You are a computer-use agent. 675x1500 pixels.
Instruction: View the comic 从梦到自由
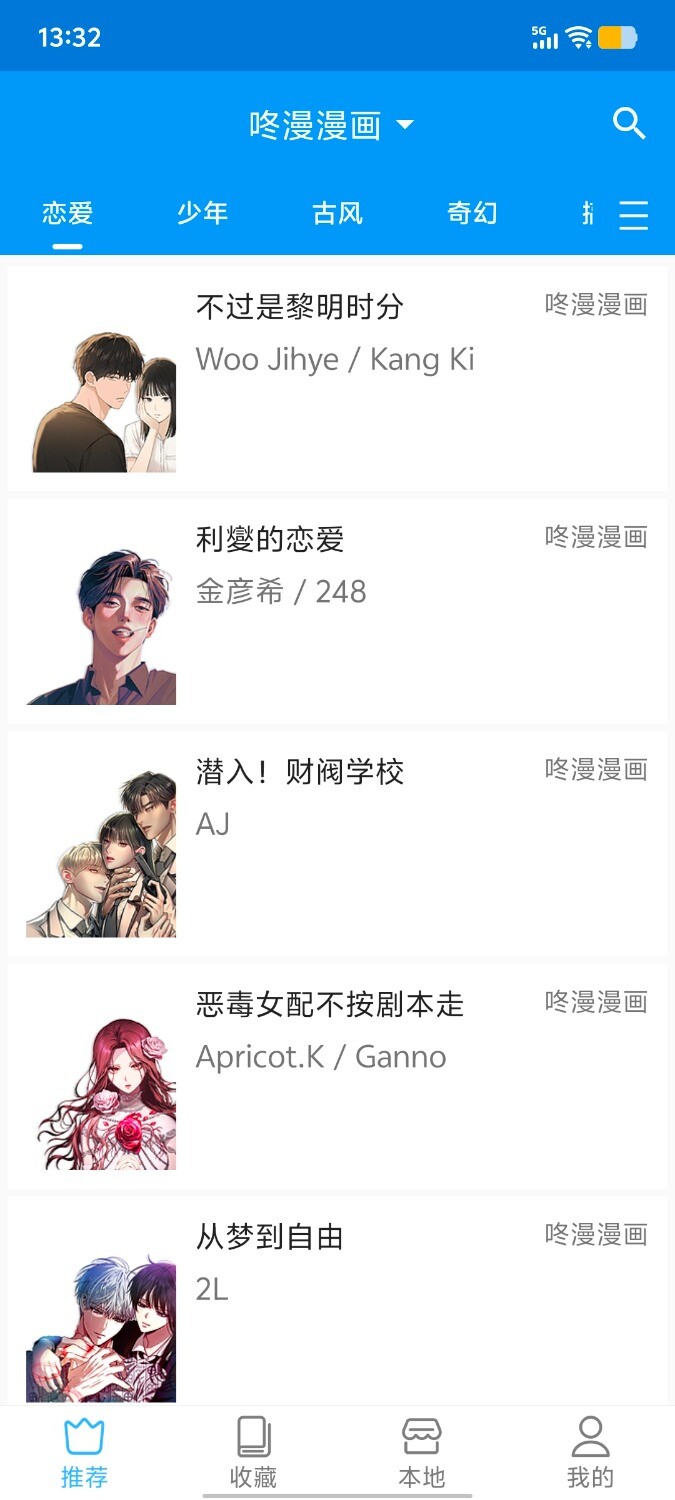pyautogui.click(x=337, y=1300)
